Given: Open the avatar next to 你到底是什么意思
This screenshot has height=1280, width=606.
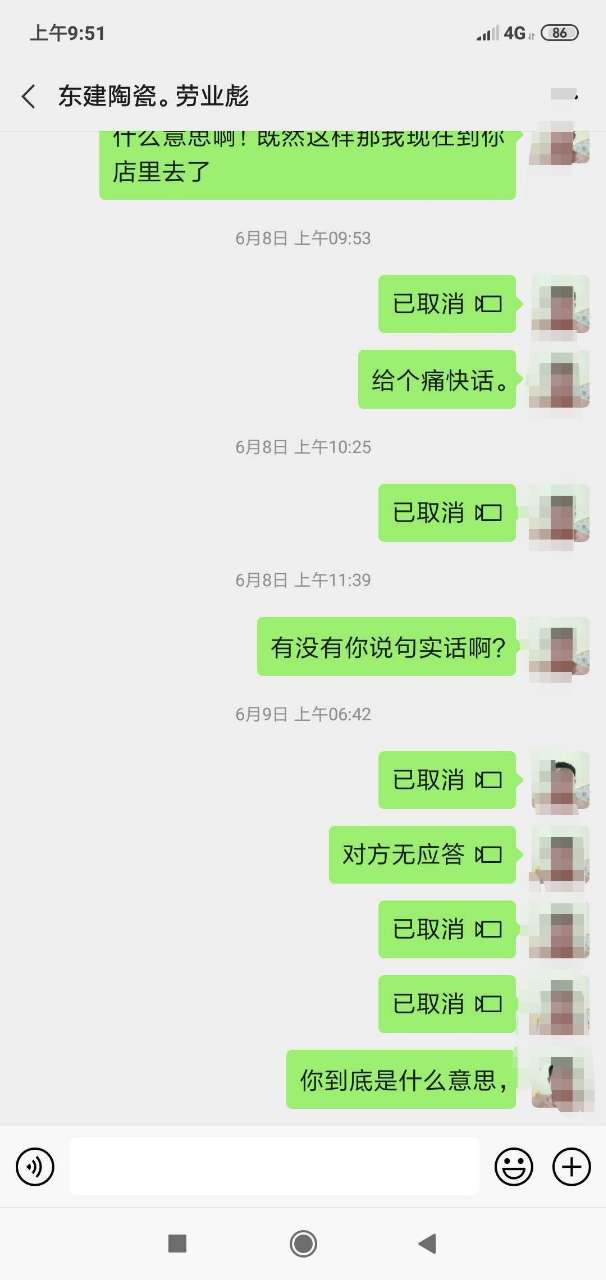Looking at the screenshot, I should pyautogui.click(x=560, y=1079).
